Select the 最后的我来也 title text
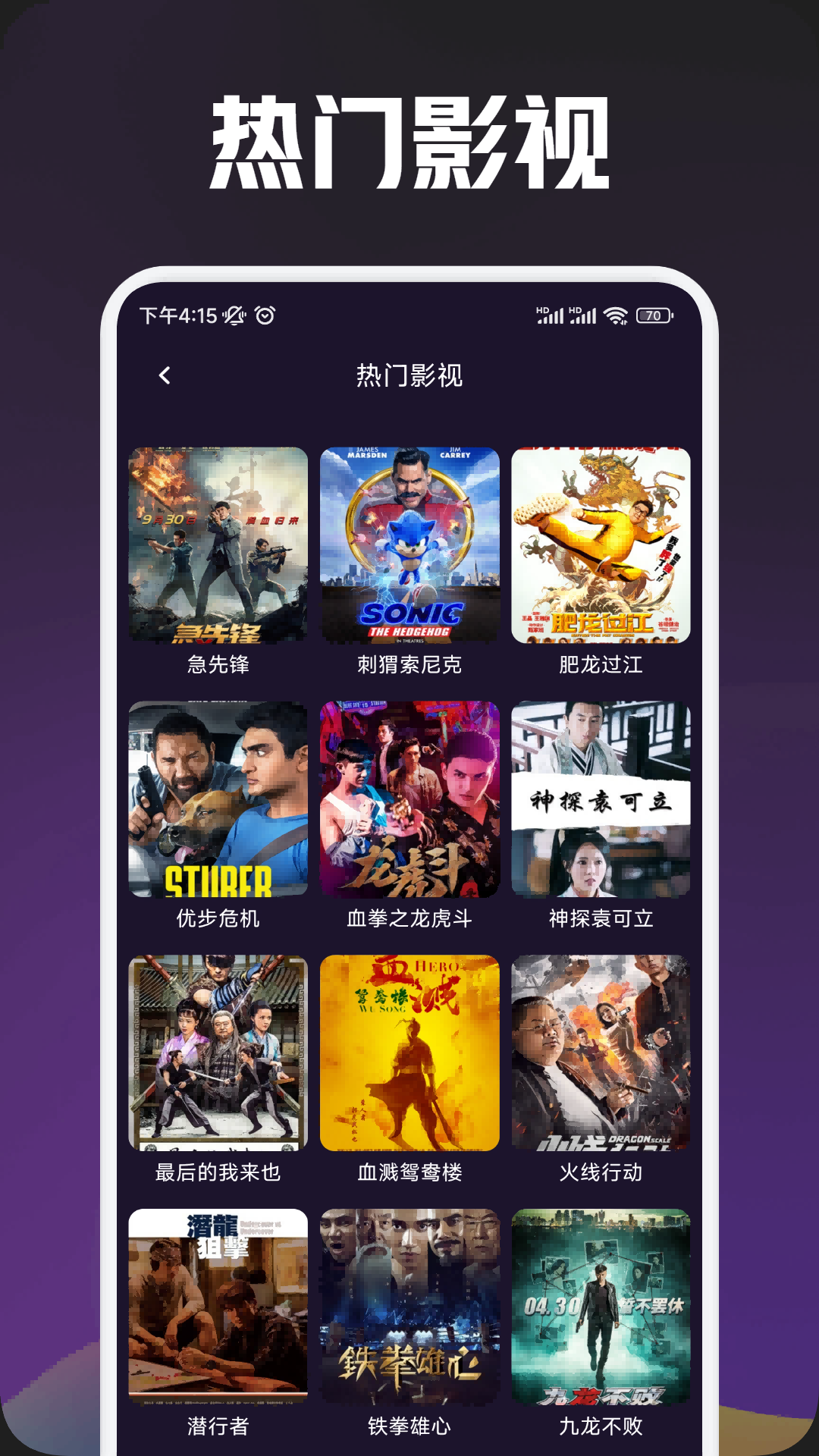This screenshot has width=819, height=1456. pyautogui.click(x=218, y=1174)
